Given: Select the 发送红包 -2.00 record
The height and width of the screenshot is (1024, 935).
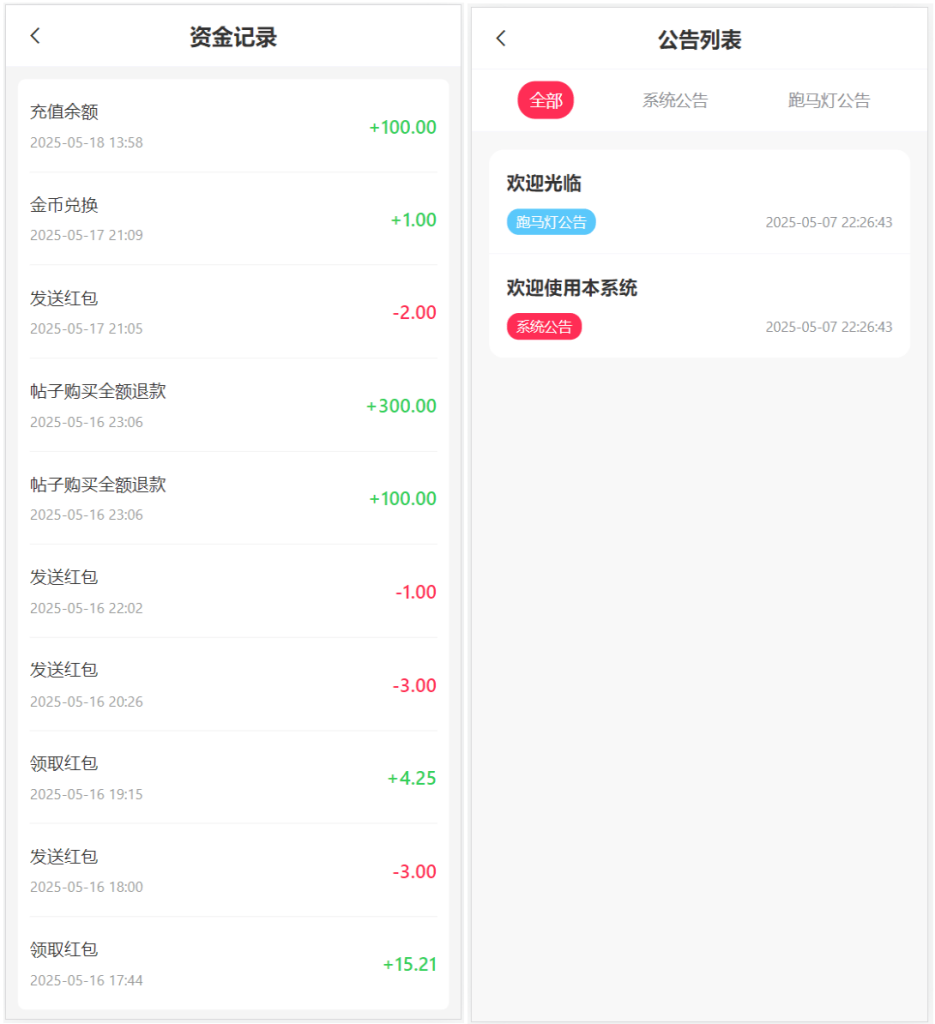Looking at the screenshot, I should pos(233,312).
